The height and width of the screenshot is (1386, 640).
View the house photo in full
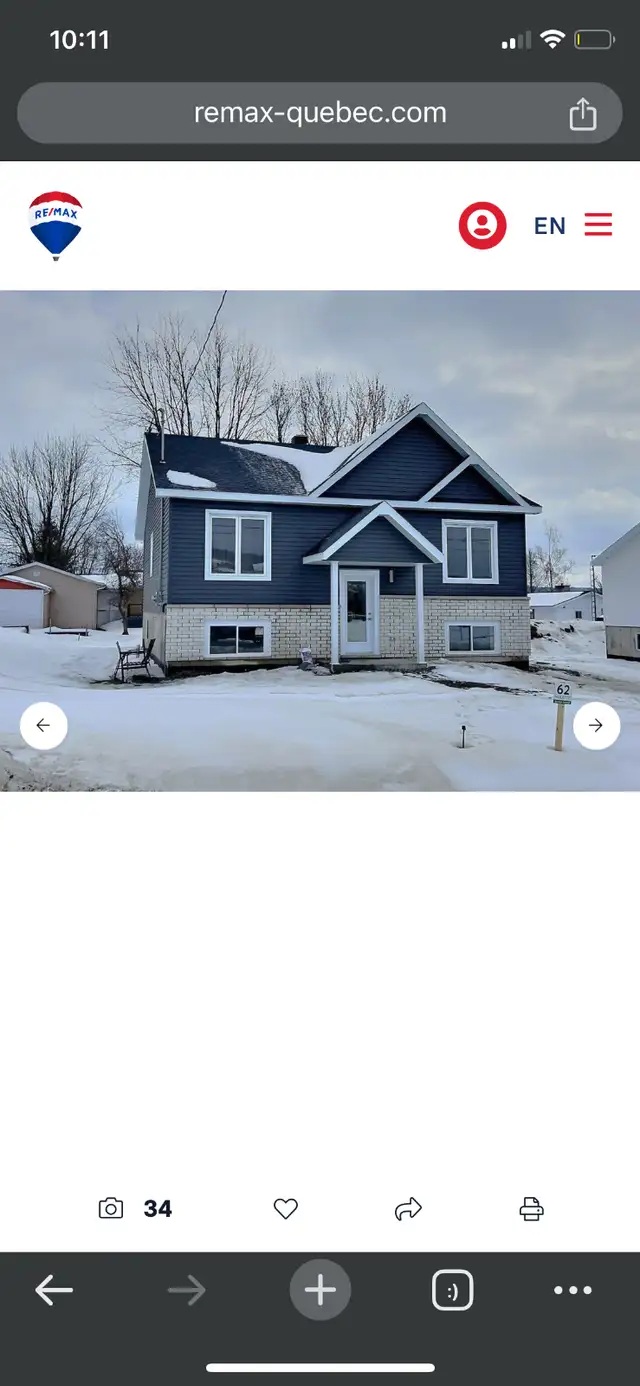(320, 541)
